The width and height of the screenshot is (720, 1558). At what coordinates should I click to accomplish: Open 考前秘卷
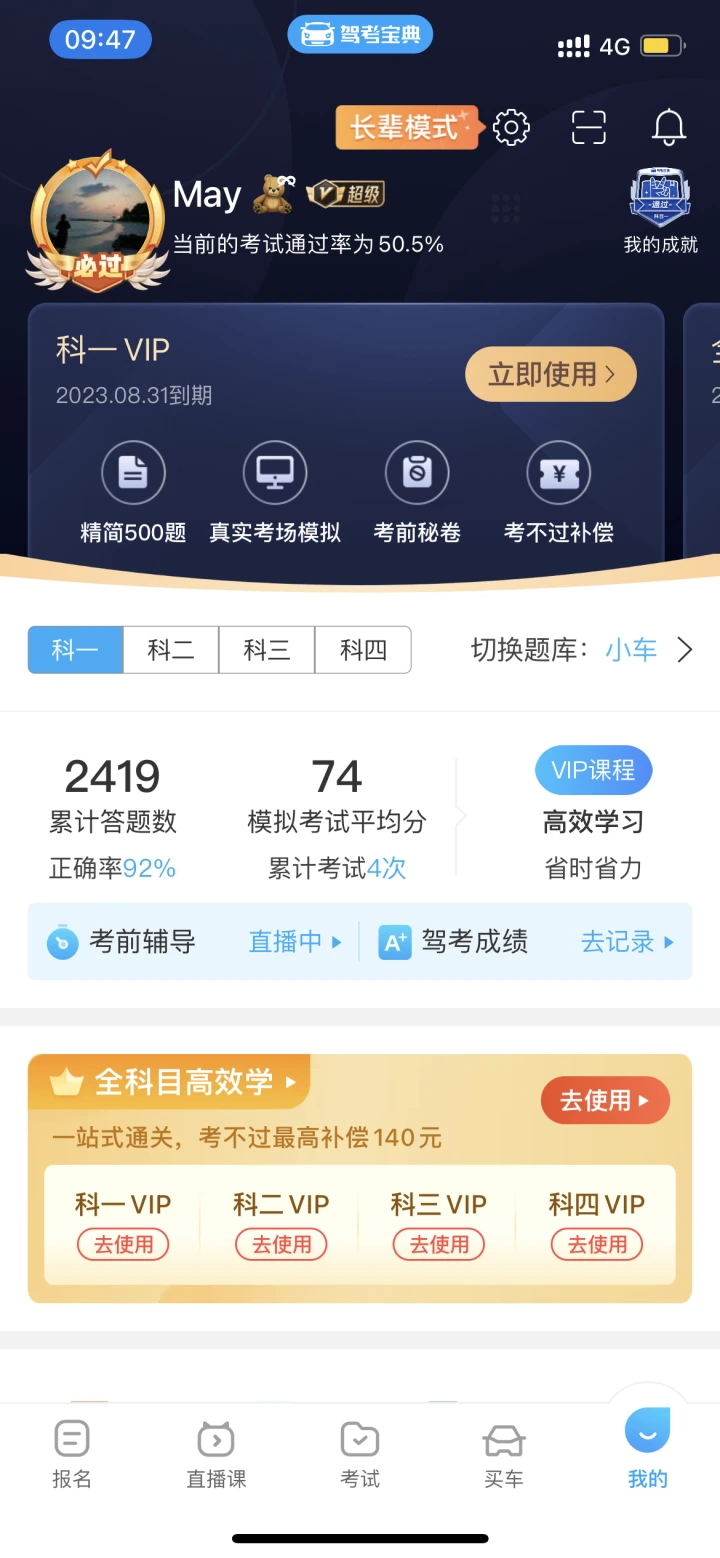(x=417, y=493)
